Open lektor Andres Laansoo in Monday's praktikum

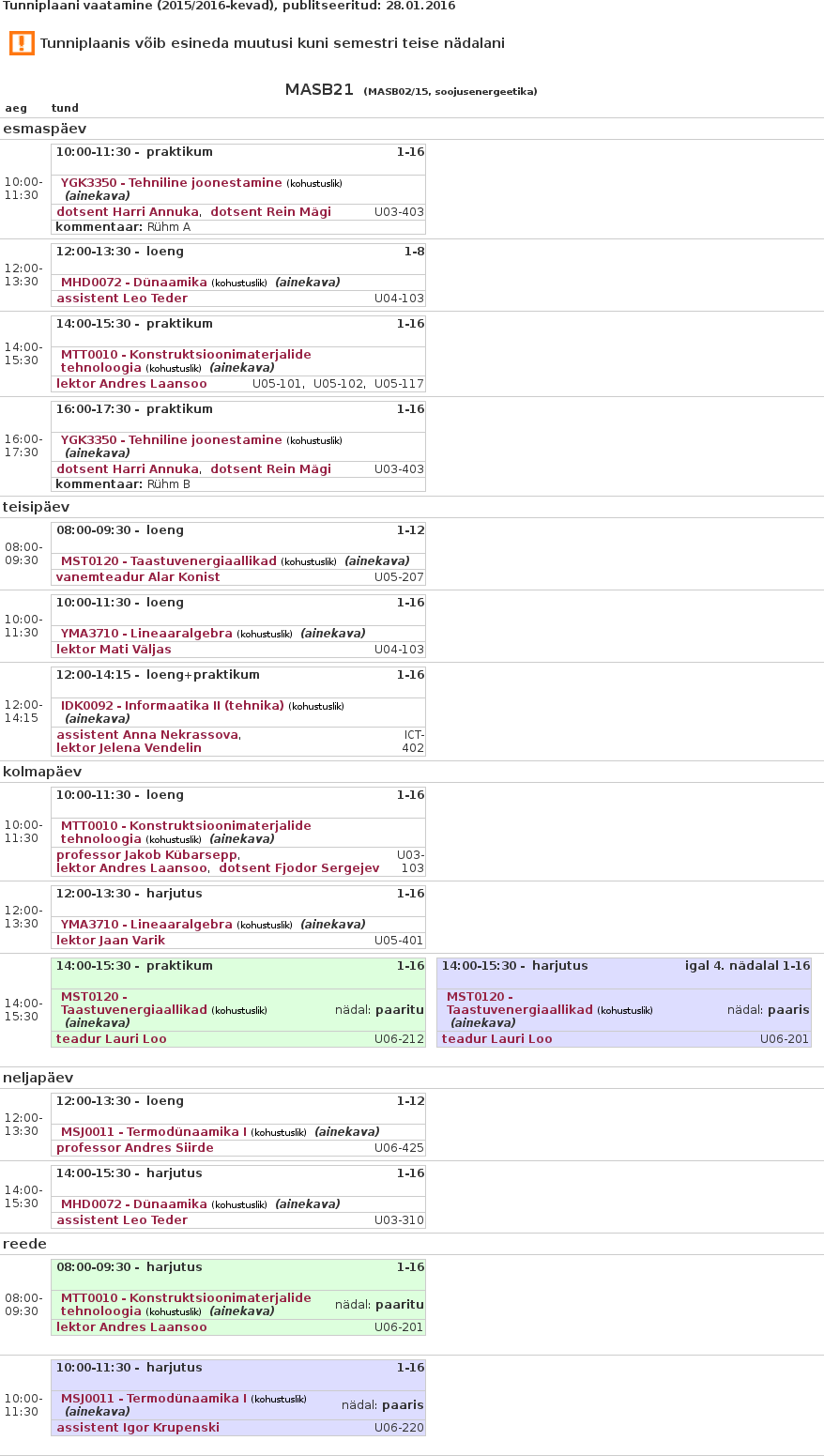coord(131,384)
